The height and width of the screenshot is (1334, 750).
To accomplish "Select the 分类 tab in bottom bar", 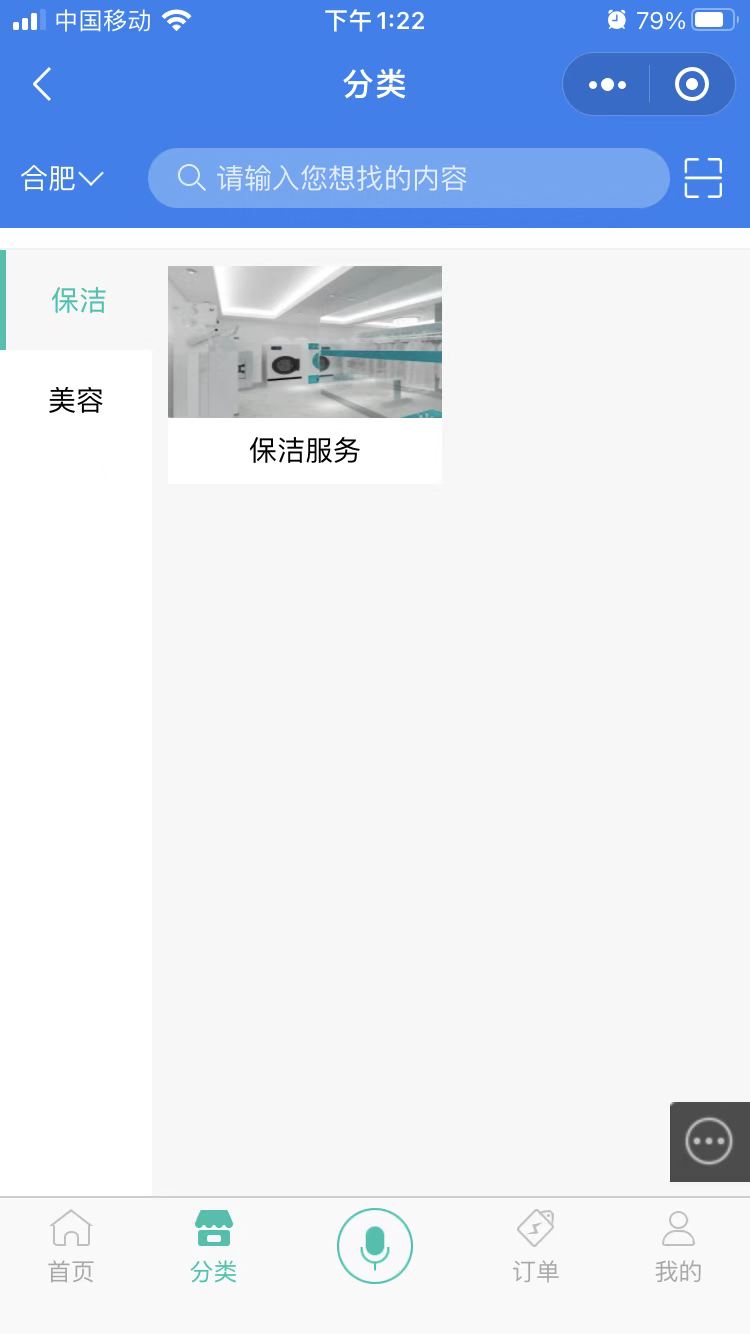I will tap(213, 1247).
